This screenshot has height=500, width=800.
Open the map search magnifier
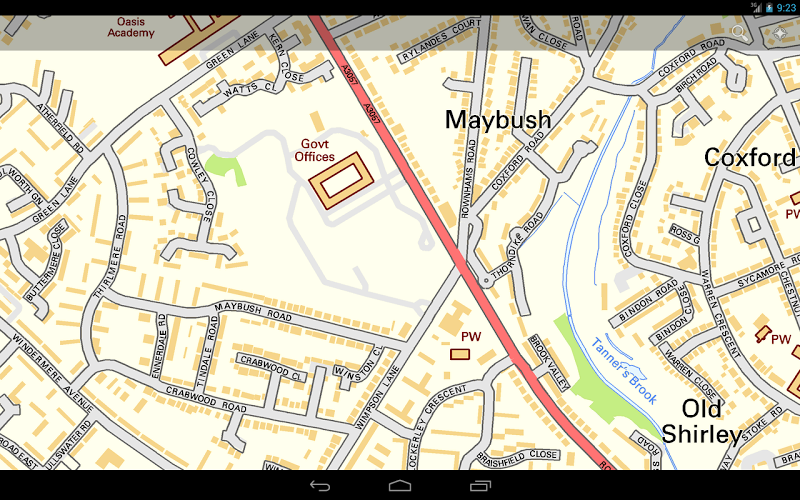(739, 33)
